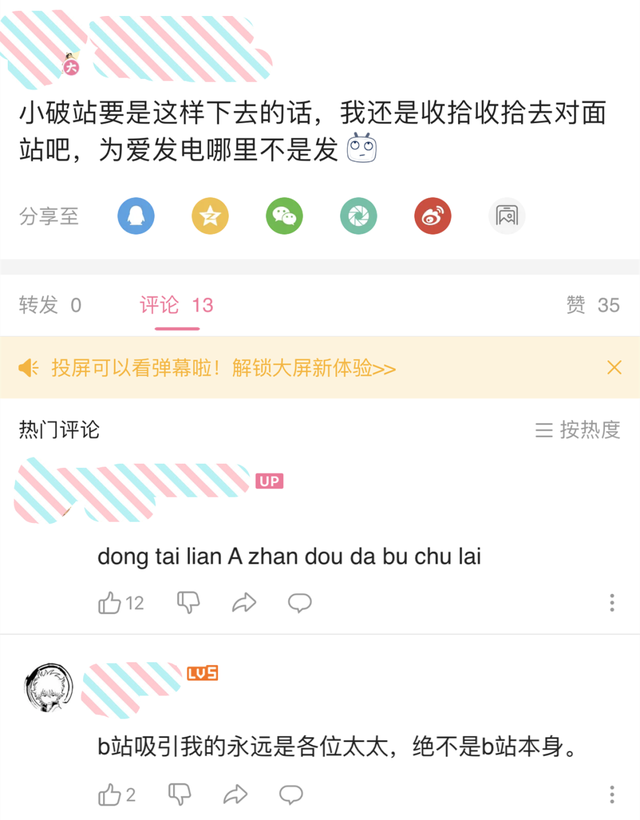Share post to WeChat Moments

pyautogui.click(x=358, y=216)
